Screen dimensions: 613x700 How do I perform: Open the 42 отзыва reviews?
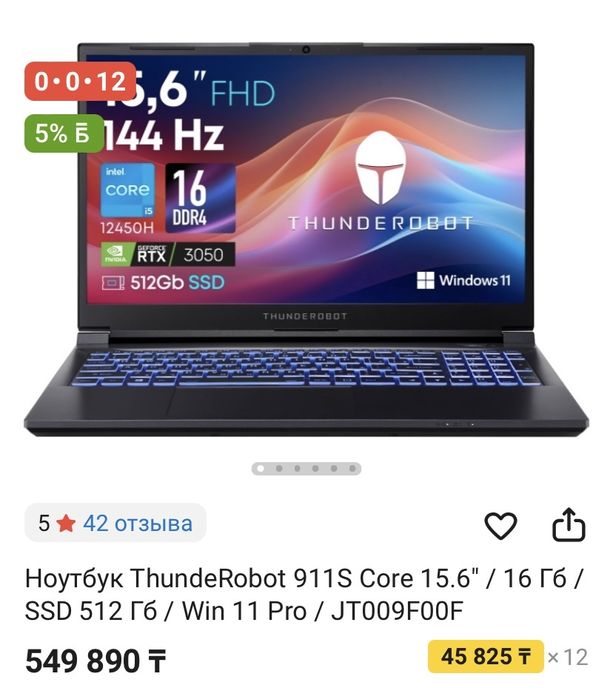coord(137,523)
